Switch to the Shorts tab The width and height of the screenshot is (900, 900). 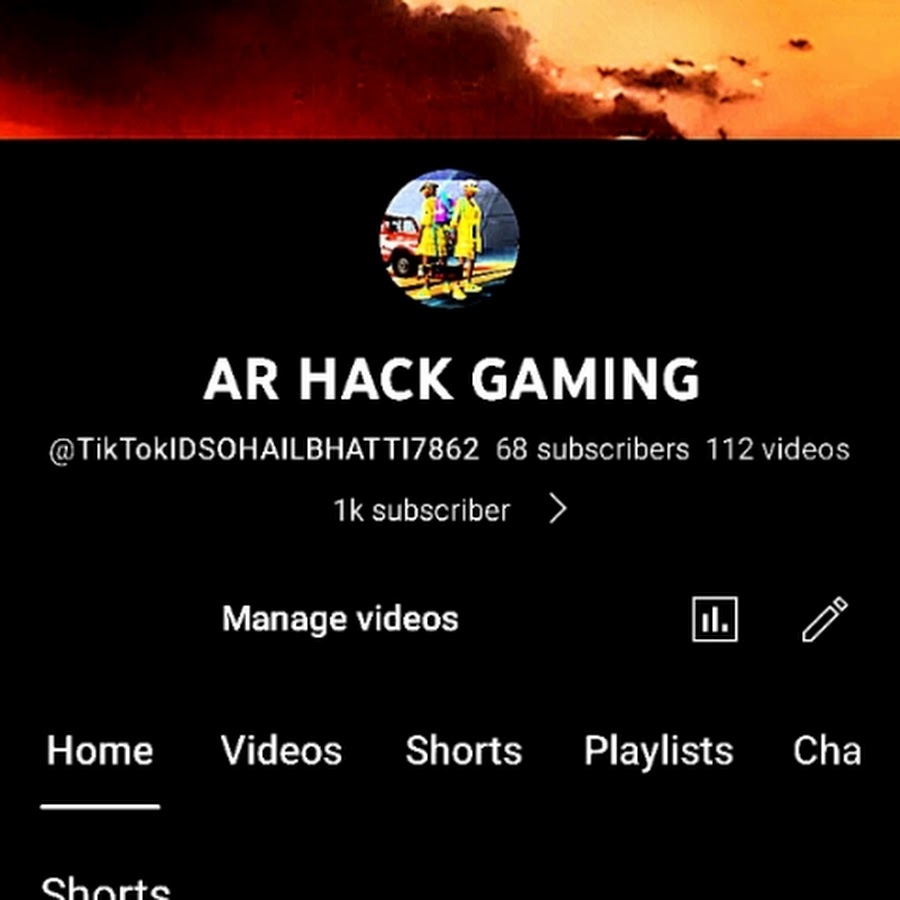[463, 751]
